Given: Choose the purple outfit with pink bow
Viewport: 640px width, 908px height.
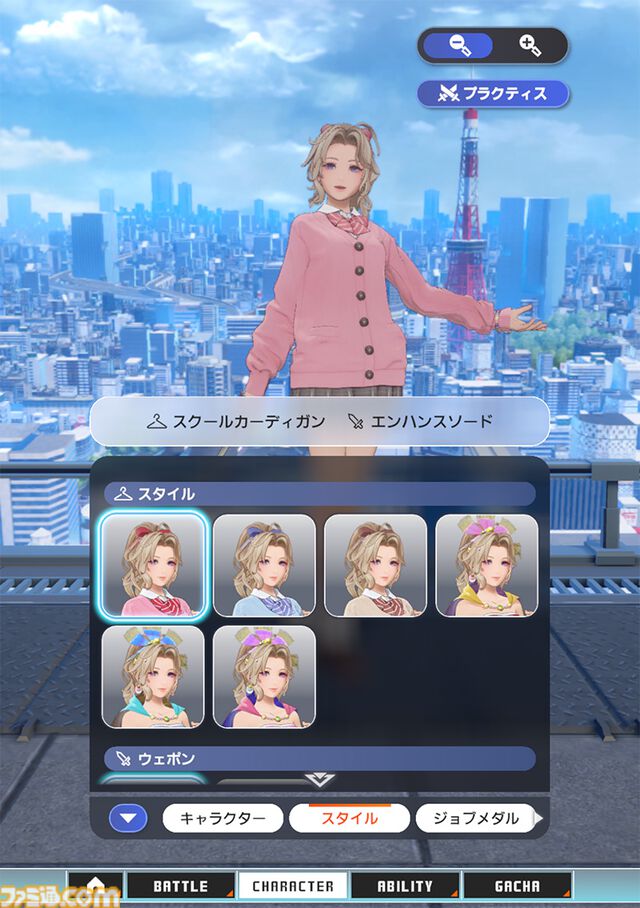Looking at the screenshot, I should point(264,677).
